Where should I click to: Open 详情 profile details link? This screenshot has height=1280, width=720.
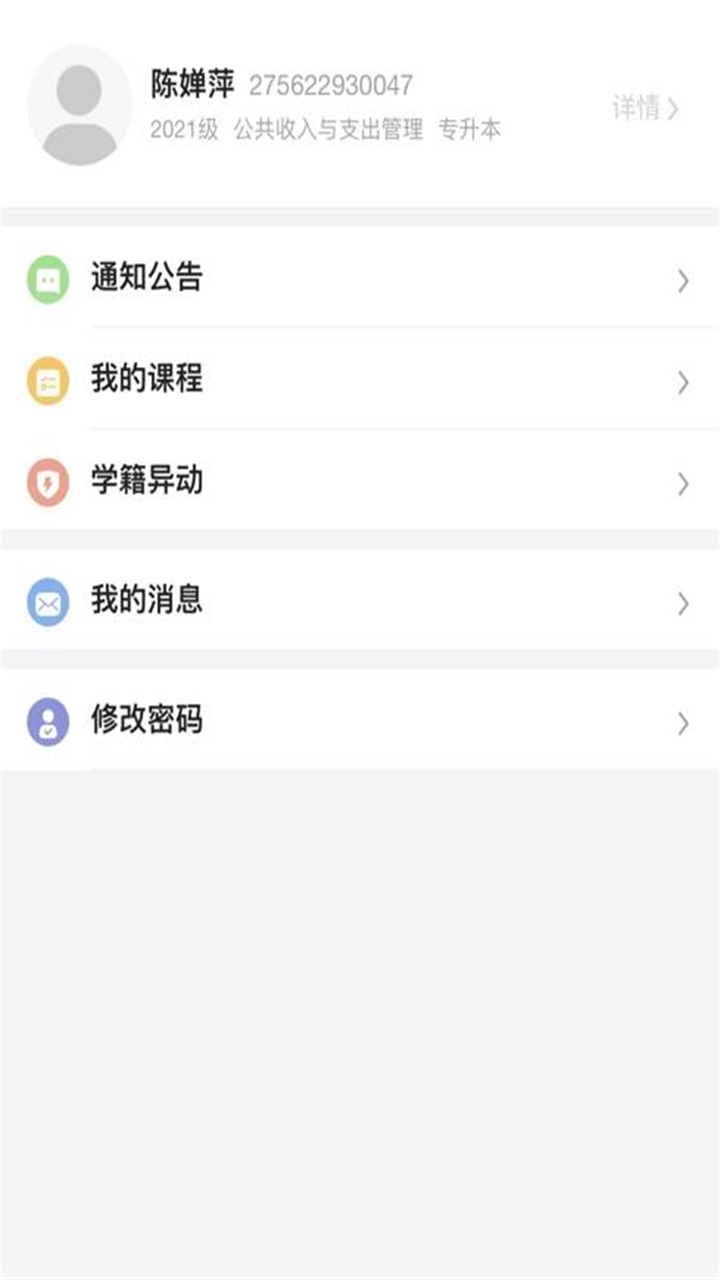(645, 108)
